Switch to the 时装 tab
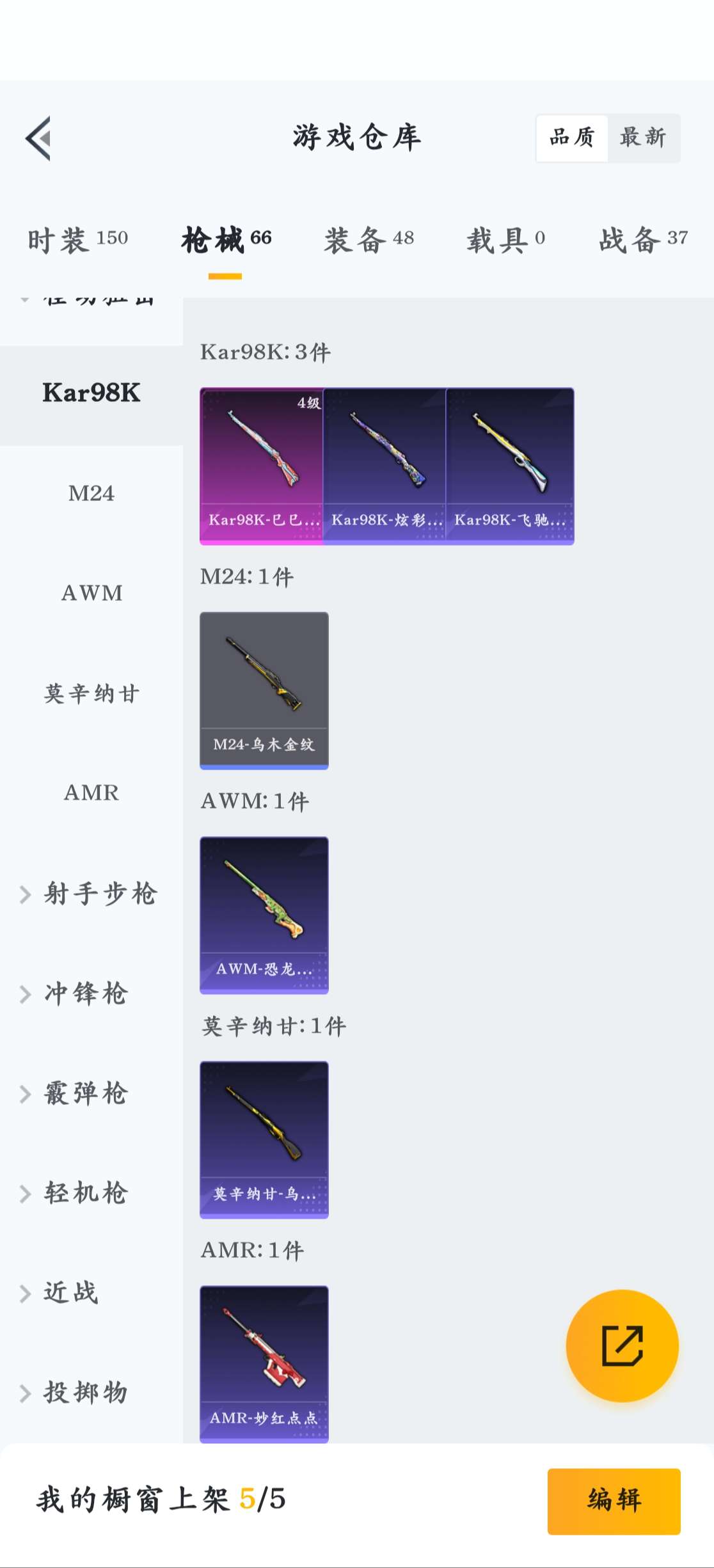 [77, 241]
